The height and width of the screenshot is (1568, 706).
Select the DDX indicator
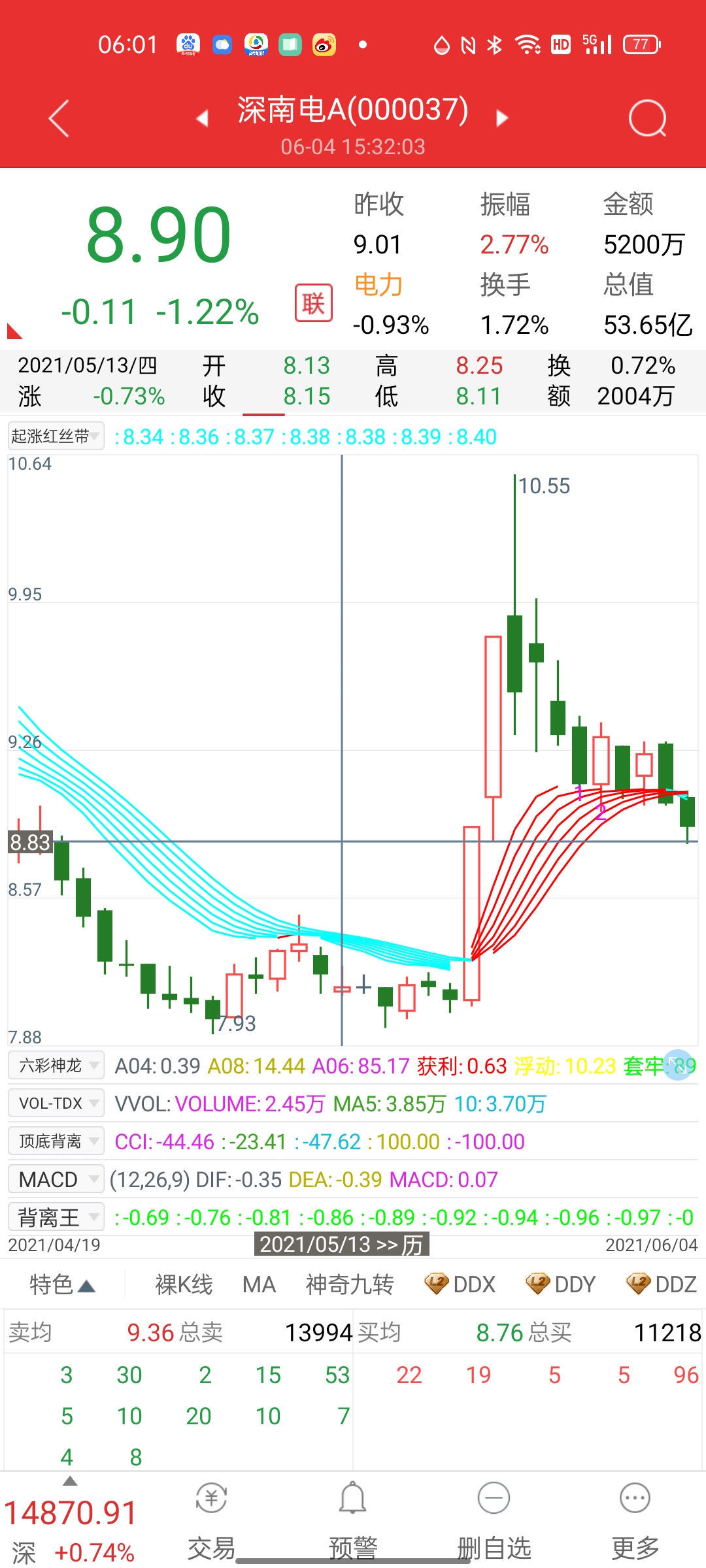(x=460, y=1284)
